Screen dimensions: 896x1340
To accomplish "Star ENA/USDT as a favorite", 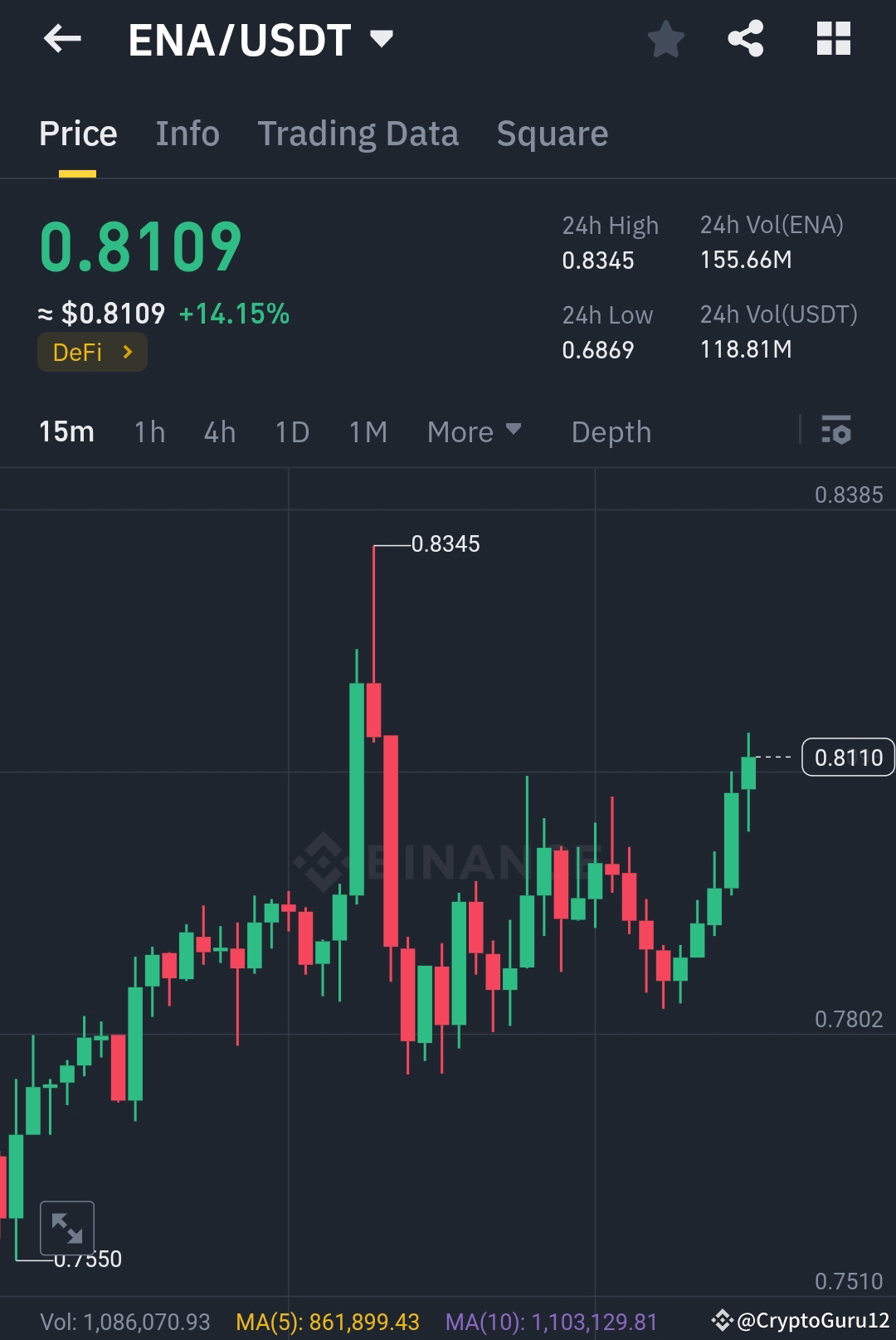I will coord(666,38).
